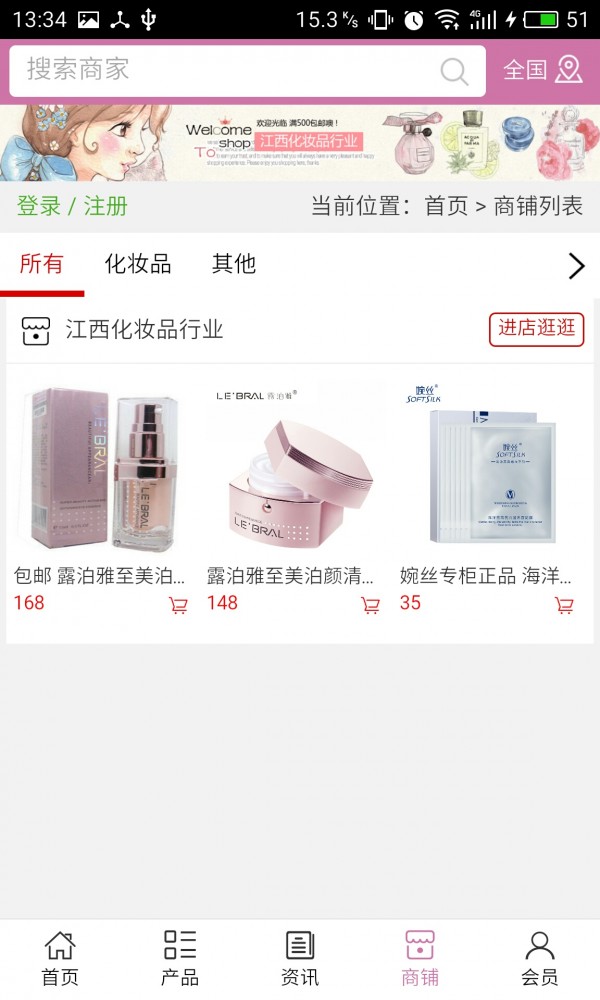View the 露泊雅至美泊颜清 cream product
The height and width of the screenshot is (1000, 600).
296,470
